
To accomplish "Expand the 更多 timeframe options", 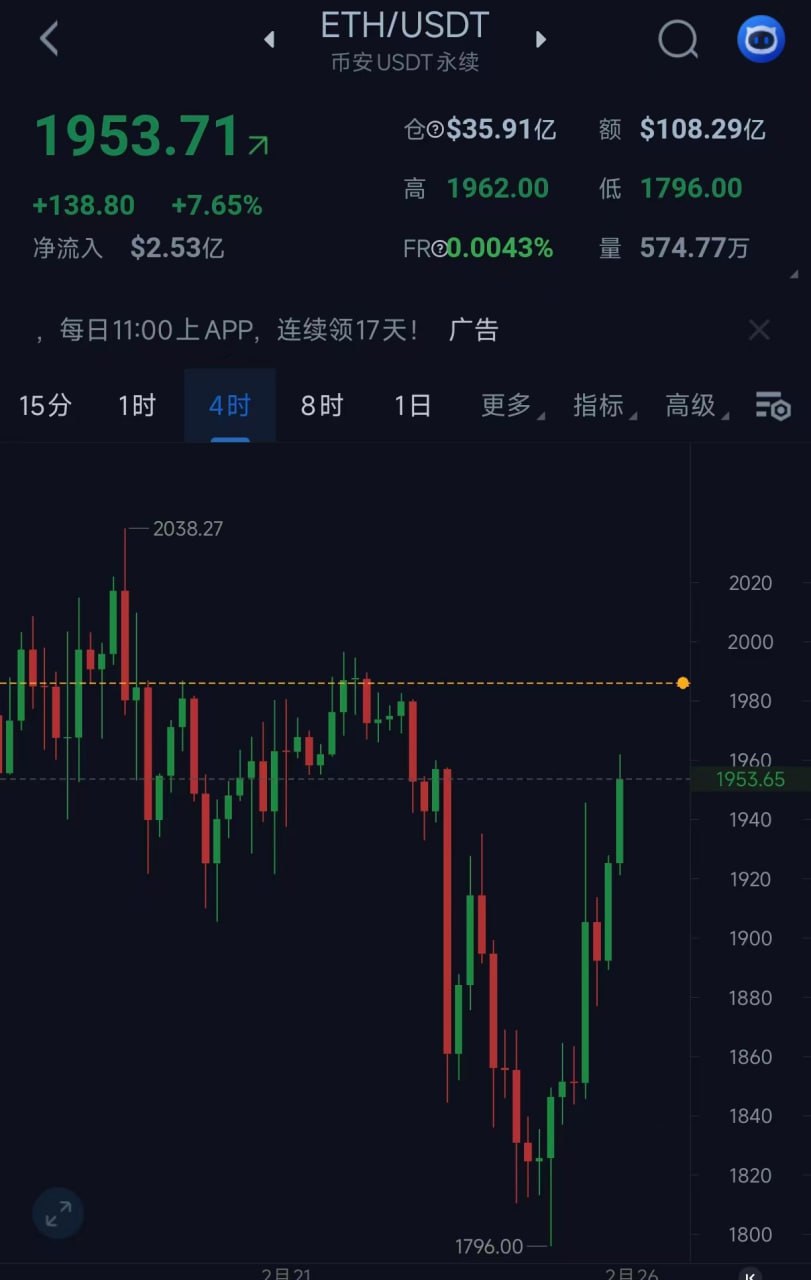I will (508, 406).
